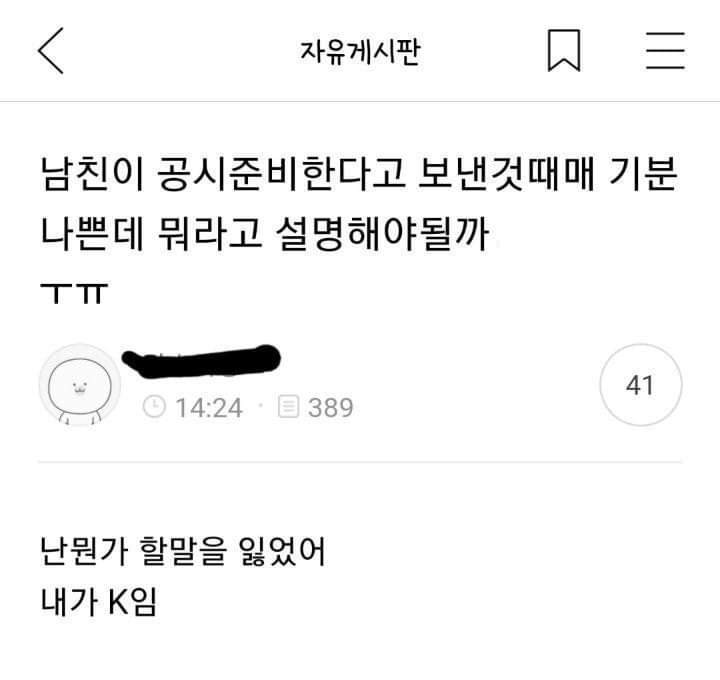720x680 pixels.
Task: Open the hamburger menu
Action: pos(664,51)
